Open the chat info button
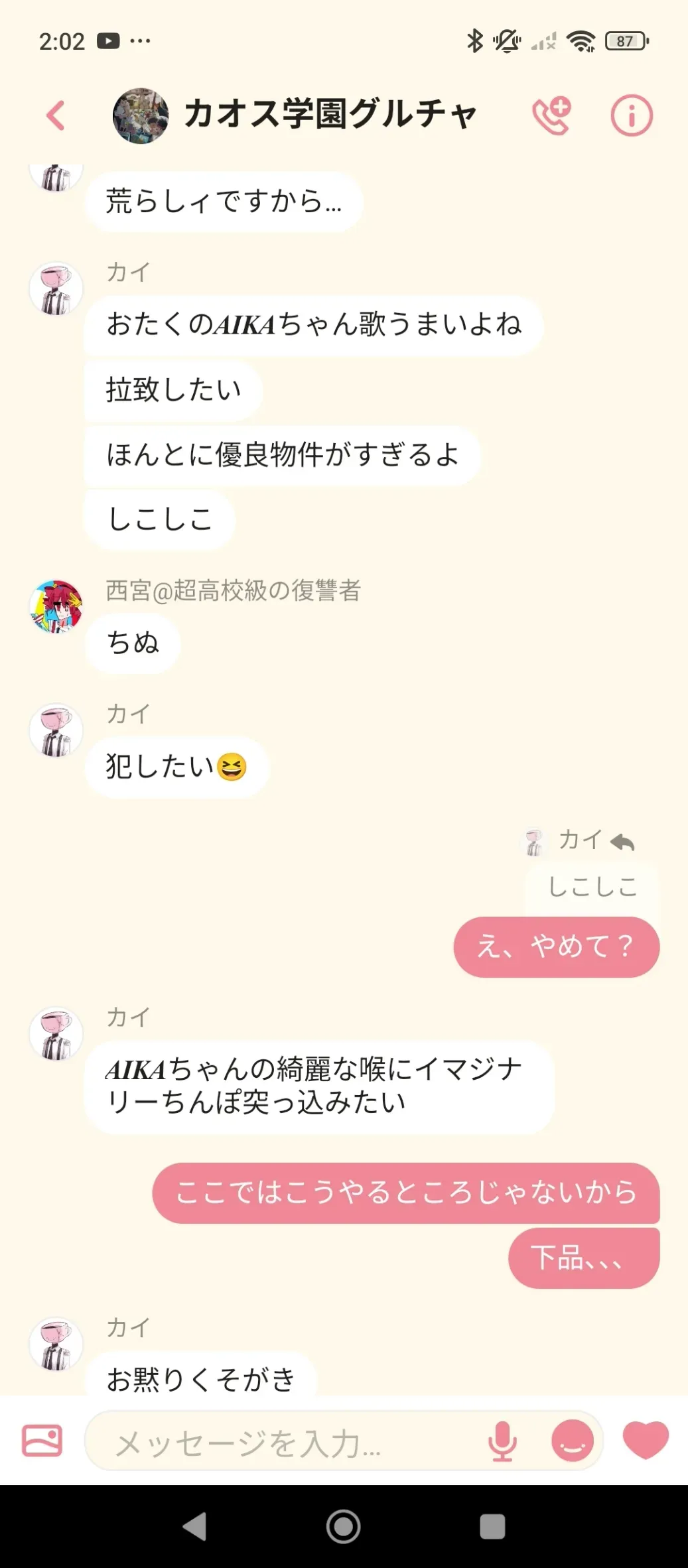 (x=631, y=116)
